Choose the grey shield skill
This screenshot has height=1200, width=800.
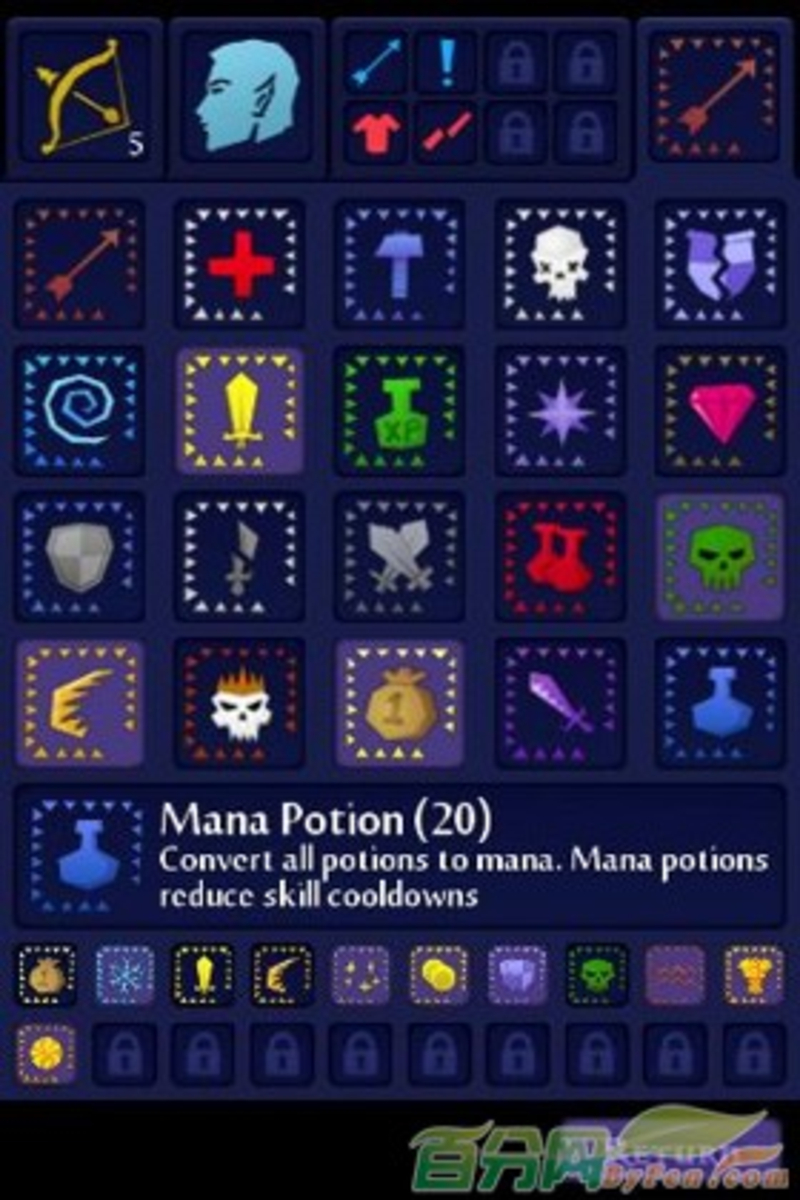click(x=80, y=557)
